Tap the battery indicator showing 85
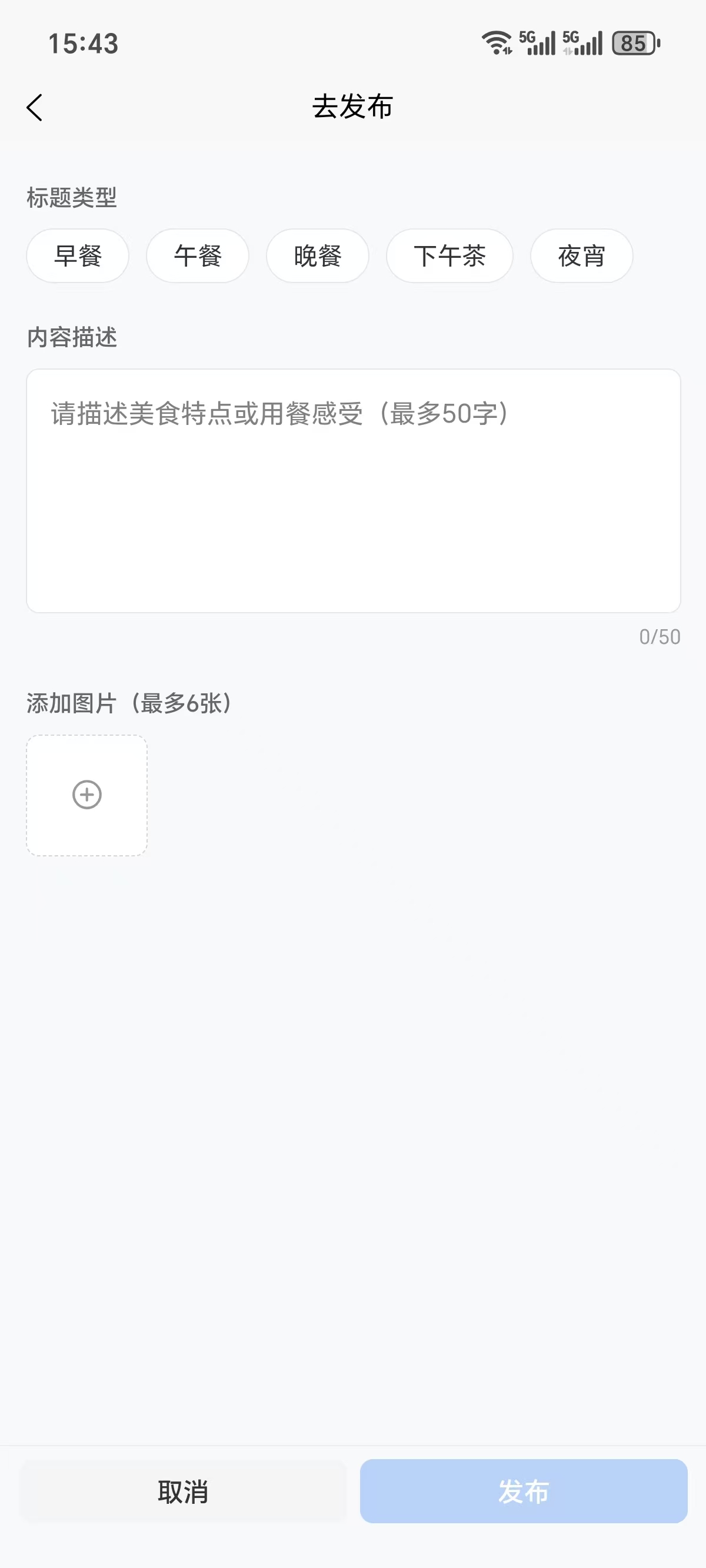Viewport: 706px width, 1568px height. tap(634, 42)
